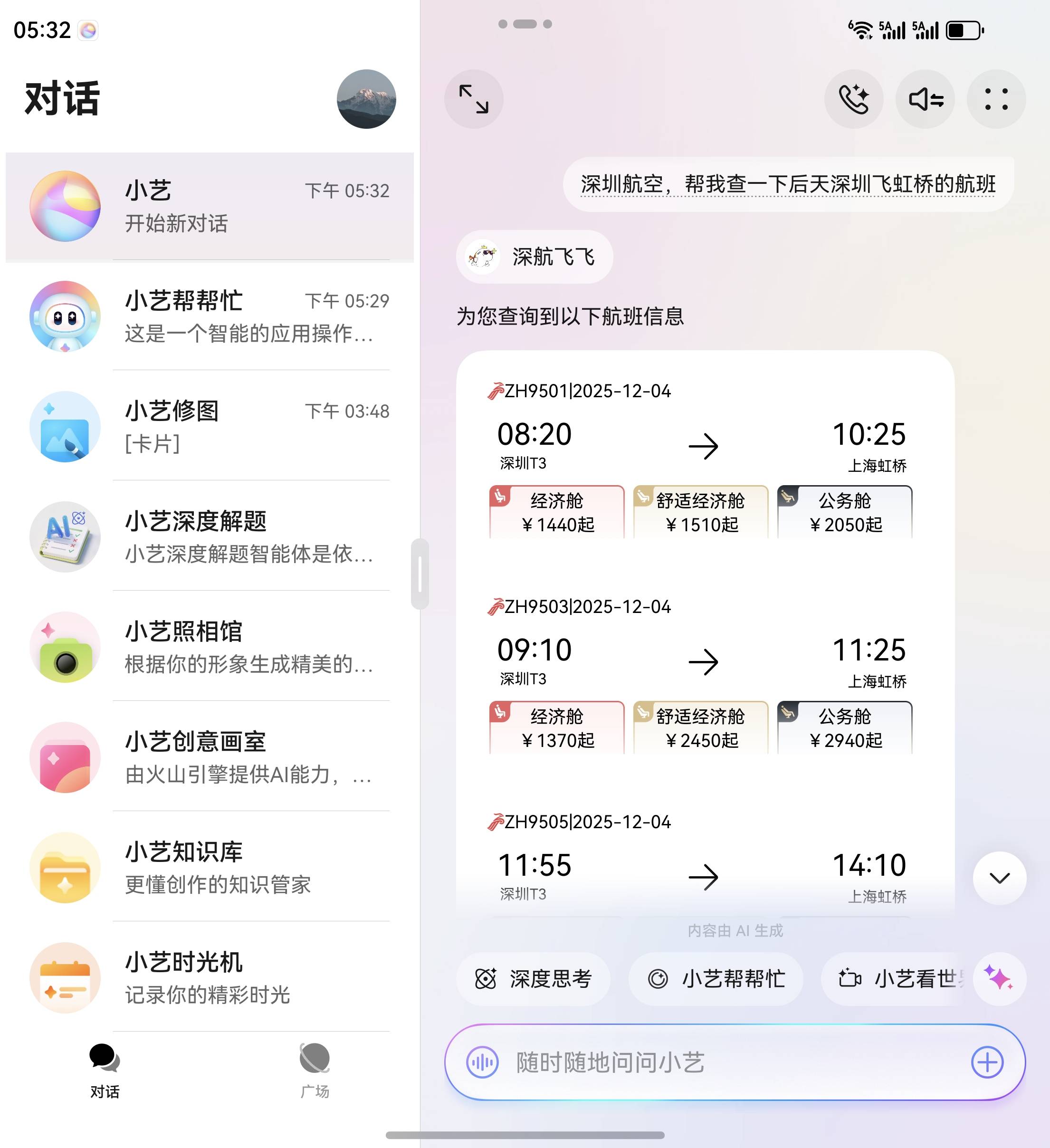The width and height of the screenshot is (1050, 1148).
Task: Expand the chat to full screen
Action: (474, 99)
